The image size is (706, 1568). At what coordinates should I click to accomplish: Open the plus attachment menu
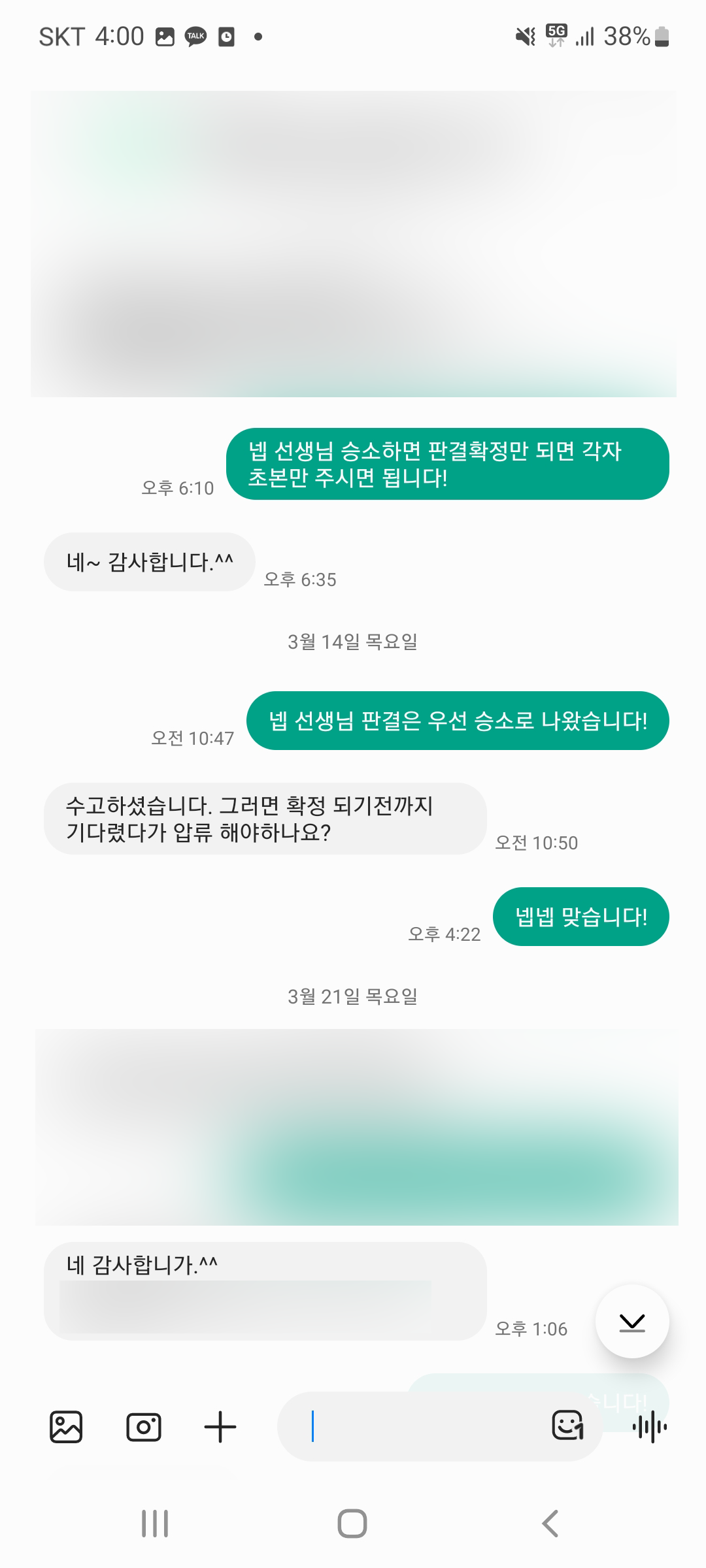(x=220, y=1427)
